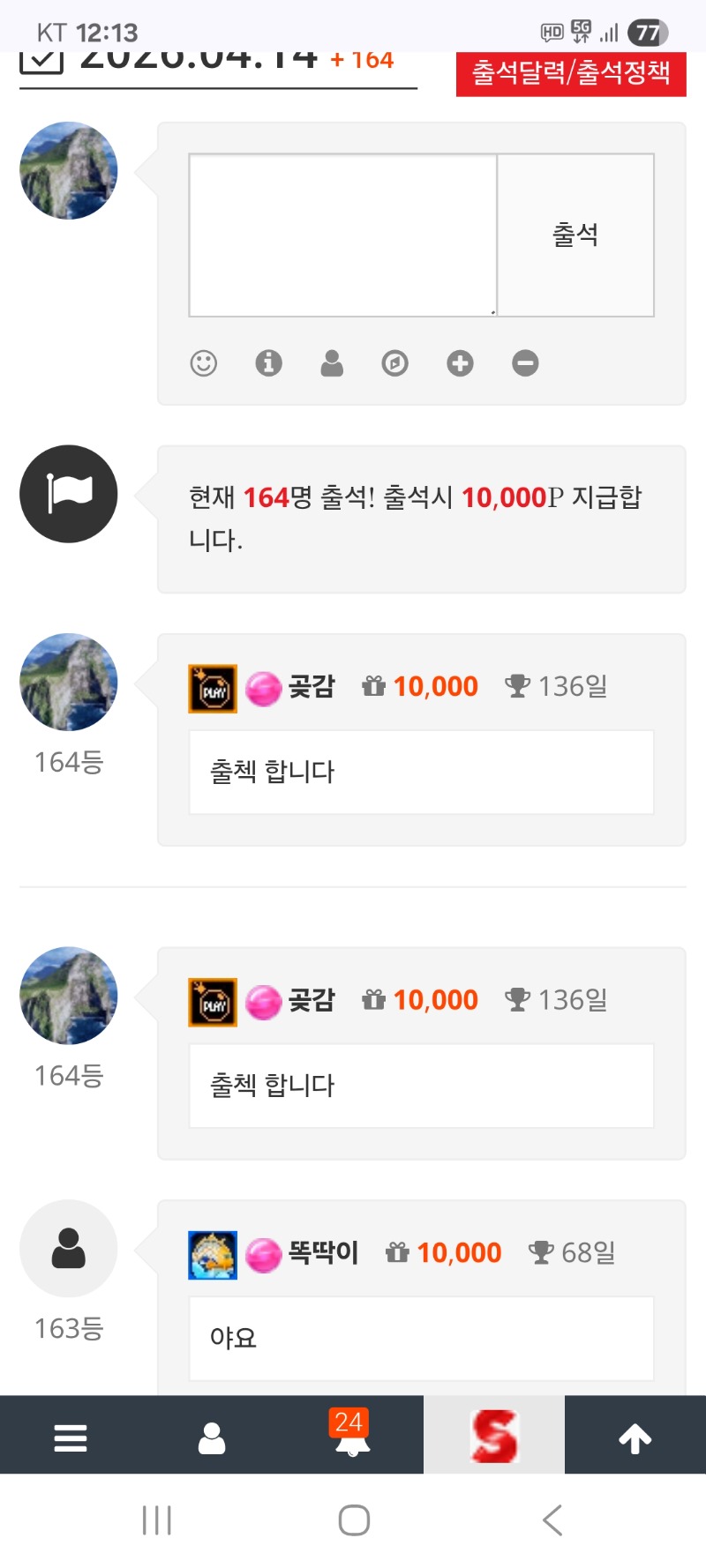Go back with the system back button
The height and width of the screenshot is (1568, 706).
click(552, 1520)
